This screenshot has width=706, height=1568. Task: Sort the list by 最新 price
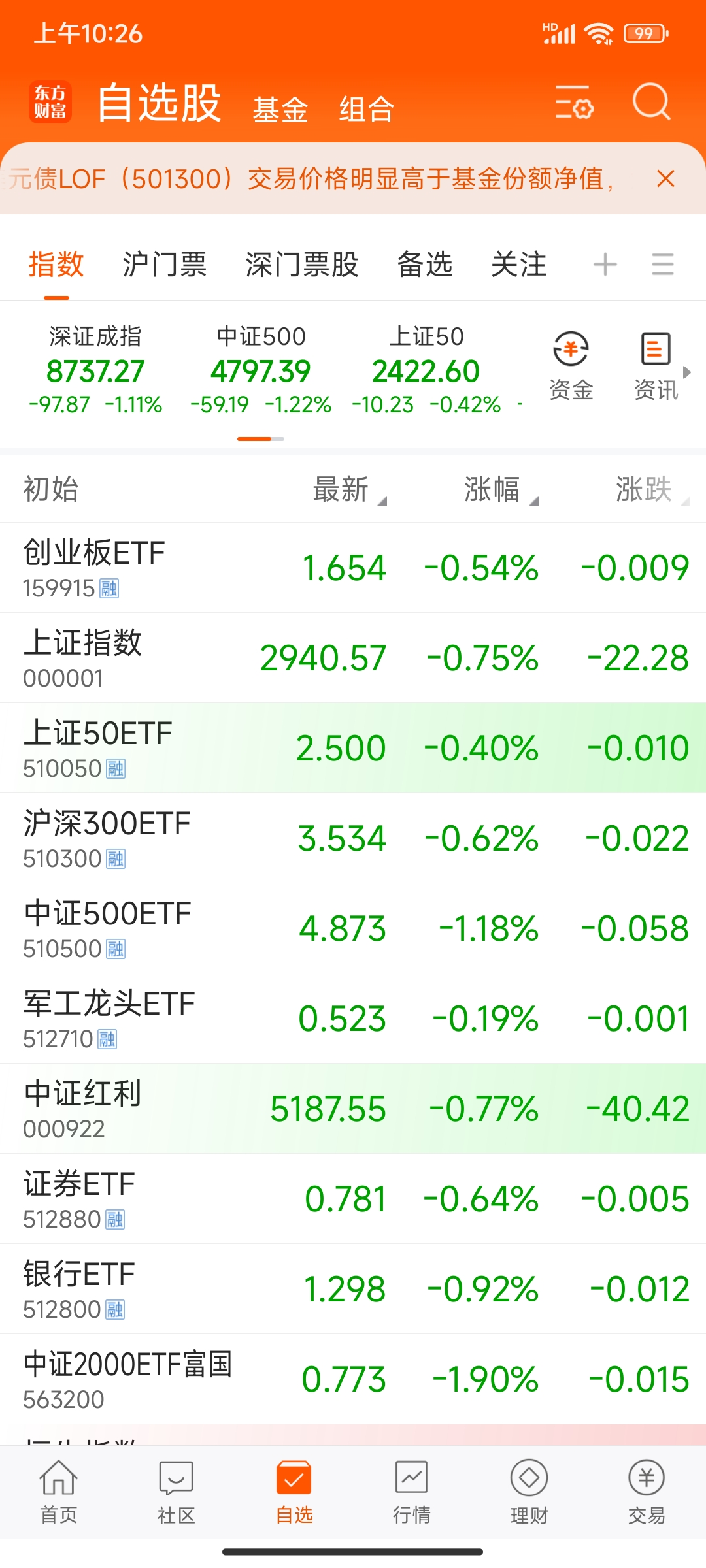pyautogui.click(x=349, y=489)
